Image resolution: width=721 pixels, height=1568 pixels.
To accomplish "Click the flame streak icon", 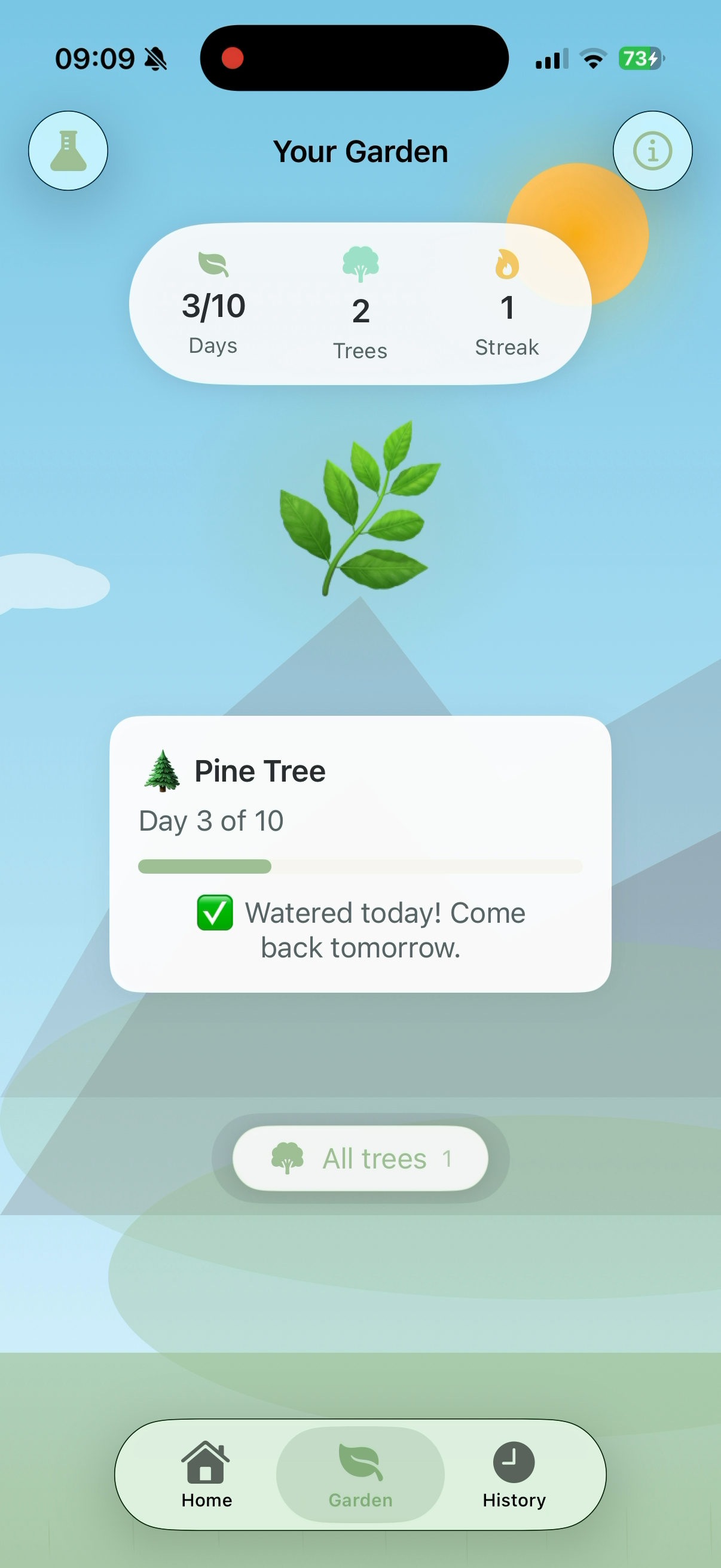I will pos(507,263).
